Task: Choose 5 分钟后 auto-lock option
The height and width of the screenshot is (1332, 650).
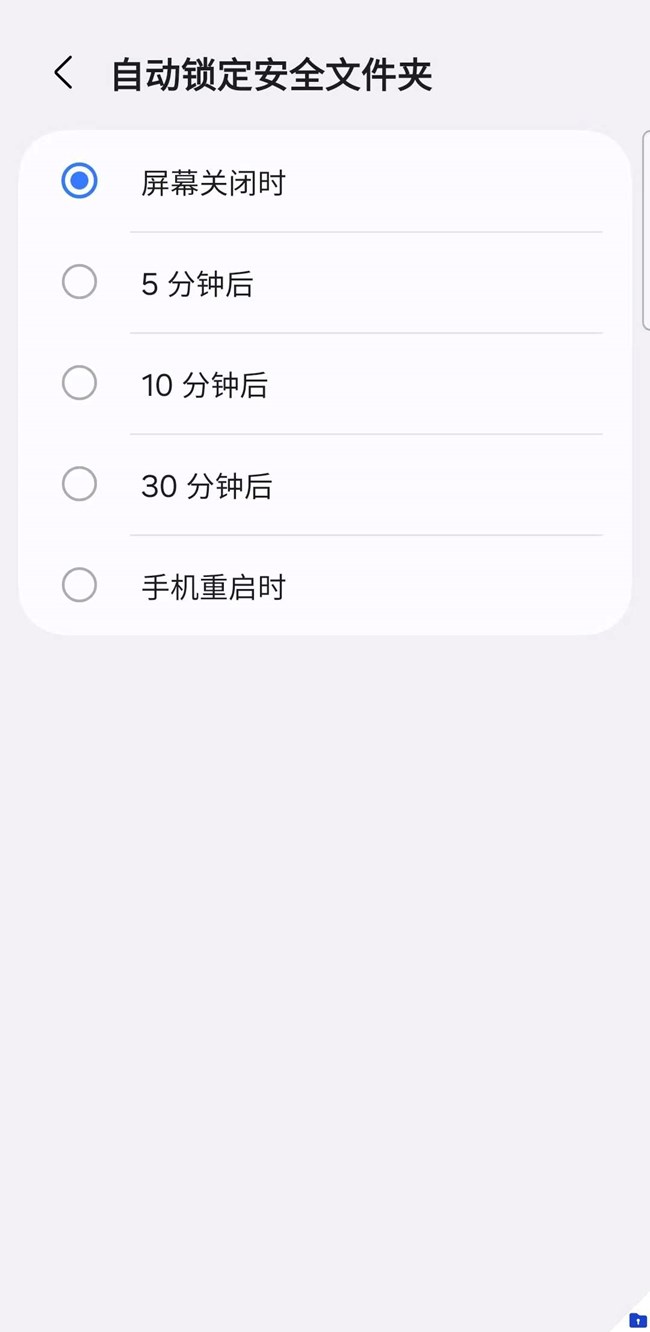Action: tap(80, 283)
